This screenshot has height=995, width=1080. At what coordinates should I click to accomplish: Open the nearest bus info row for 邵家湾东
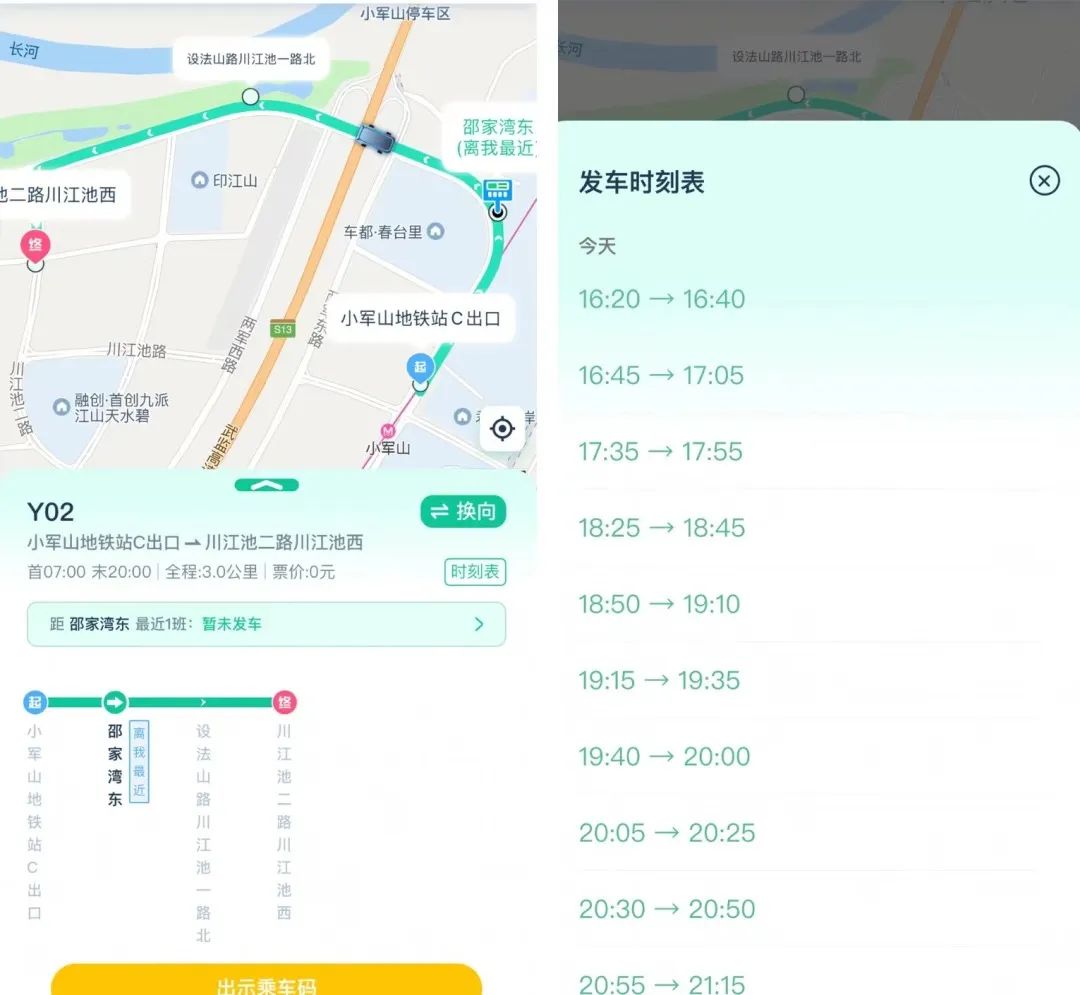(x=266, y=624)
